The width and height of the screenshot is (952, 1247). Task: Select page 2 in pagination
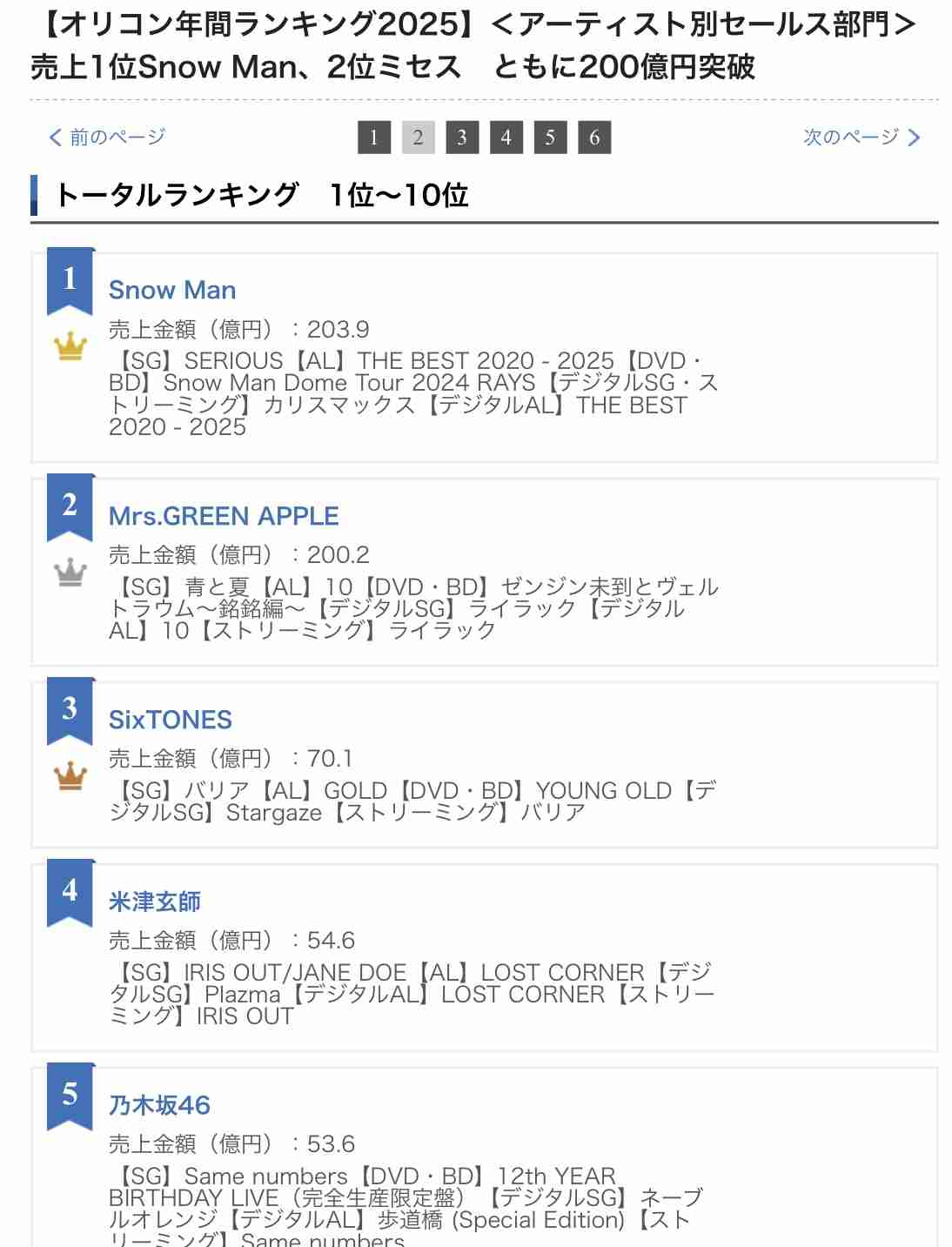point(419,137)
